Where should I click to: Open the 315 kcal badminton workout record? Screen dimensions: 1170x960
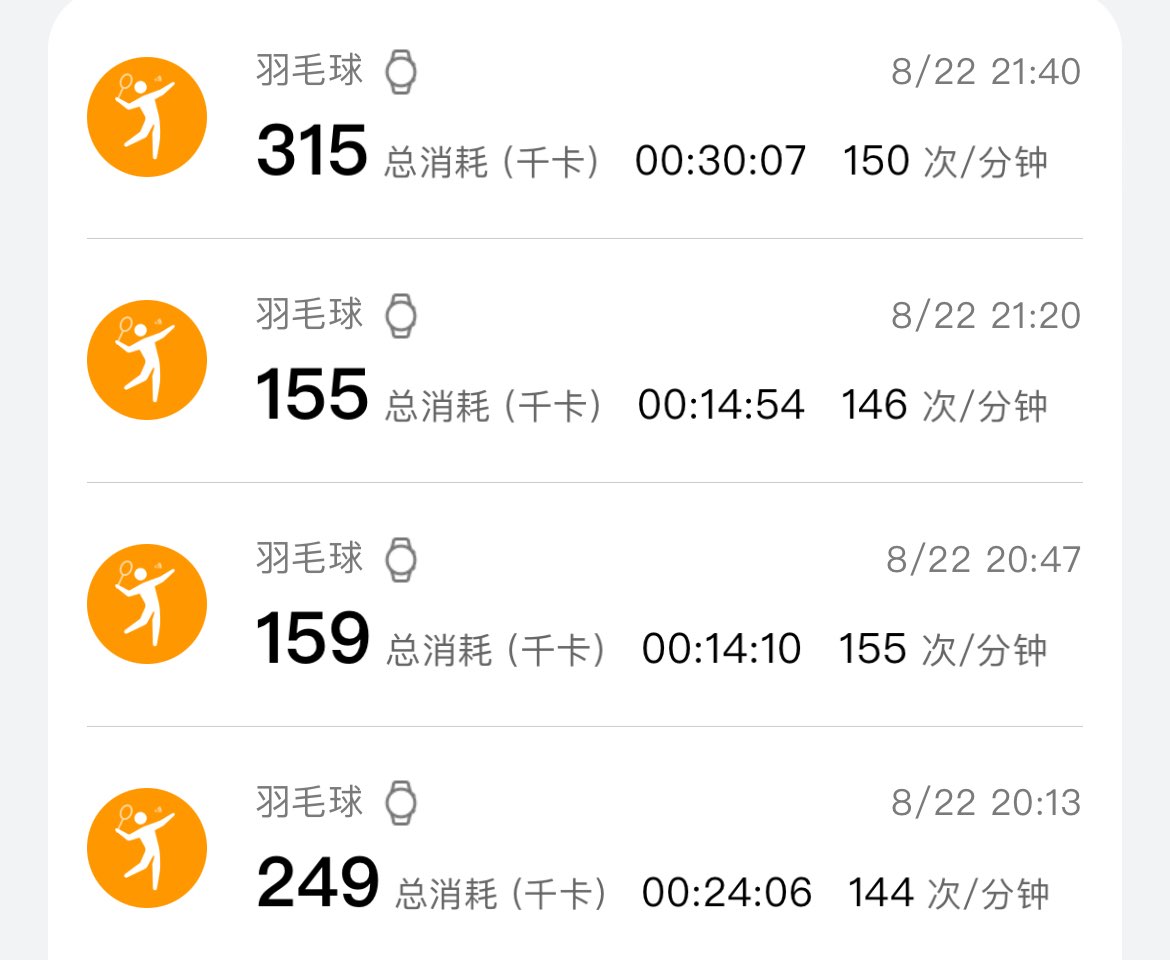pos(584,118)
